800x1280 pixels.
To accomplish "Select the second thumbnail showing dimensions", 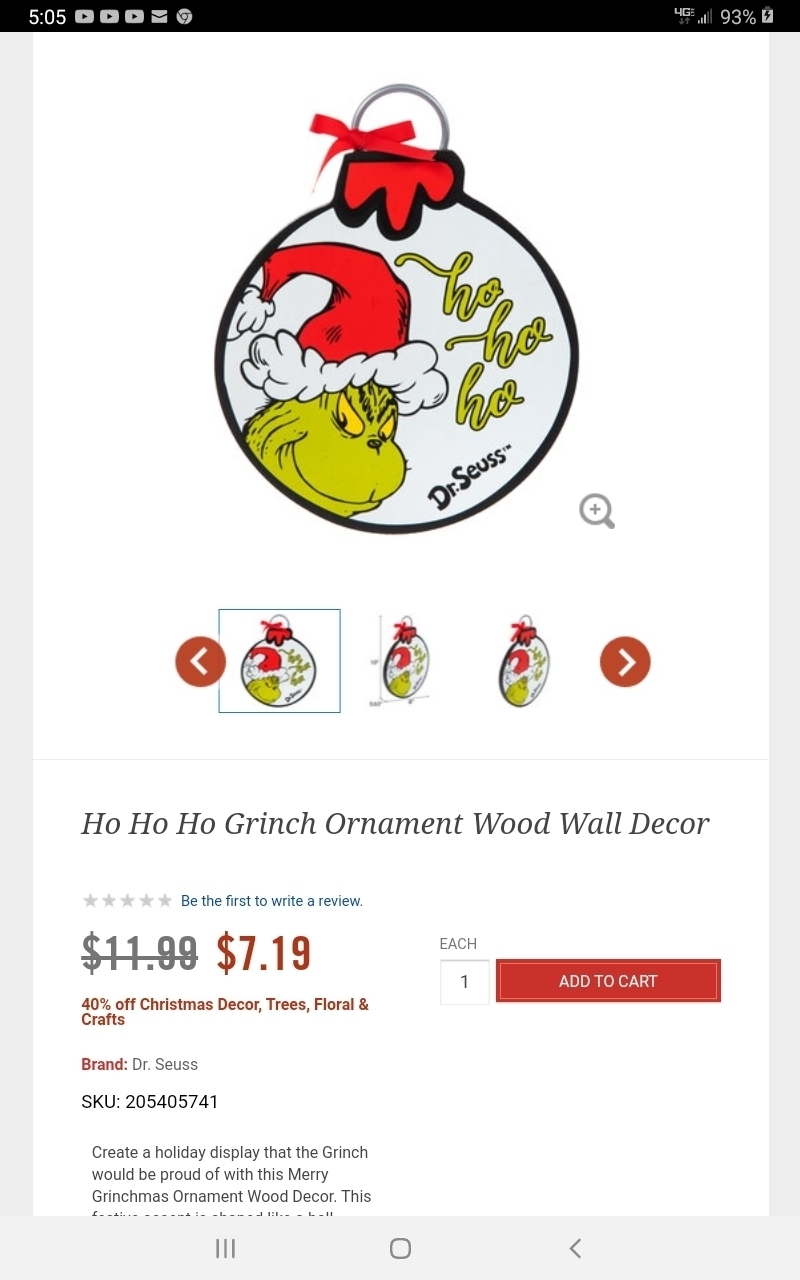I will click(403, 661).
